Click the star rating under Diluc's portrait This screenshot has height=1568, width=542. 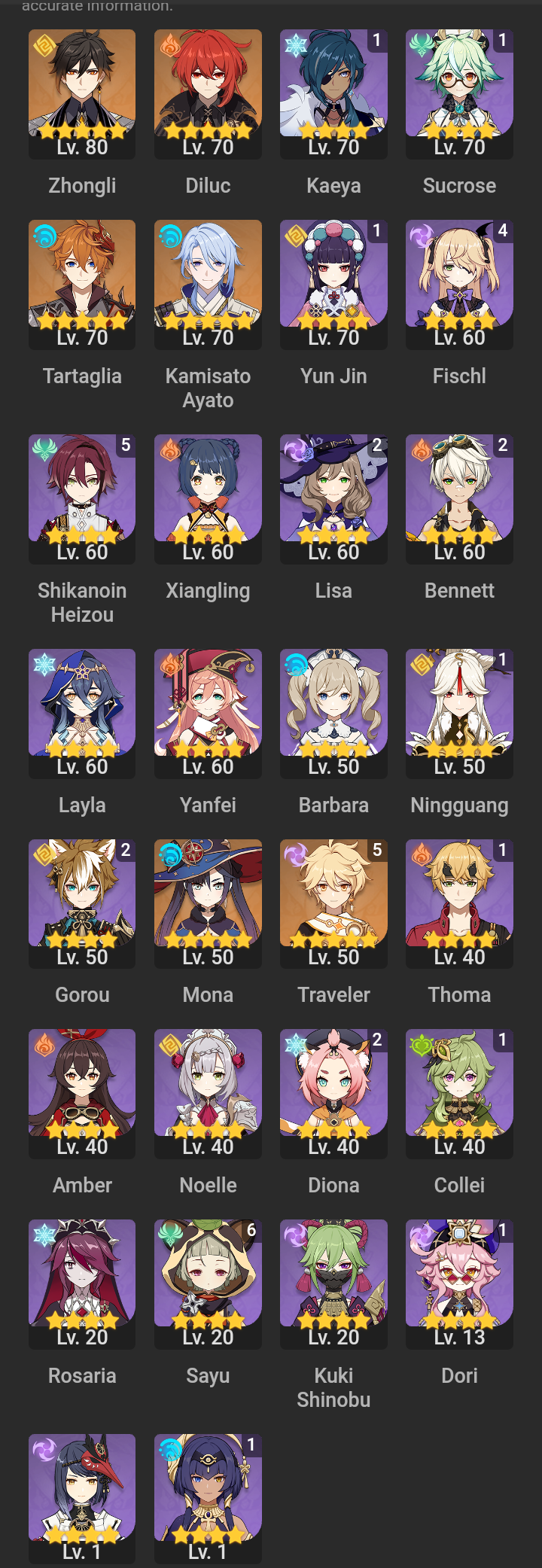[208, 132]
